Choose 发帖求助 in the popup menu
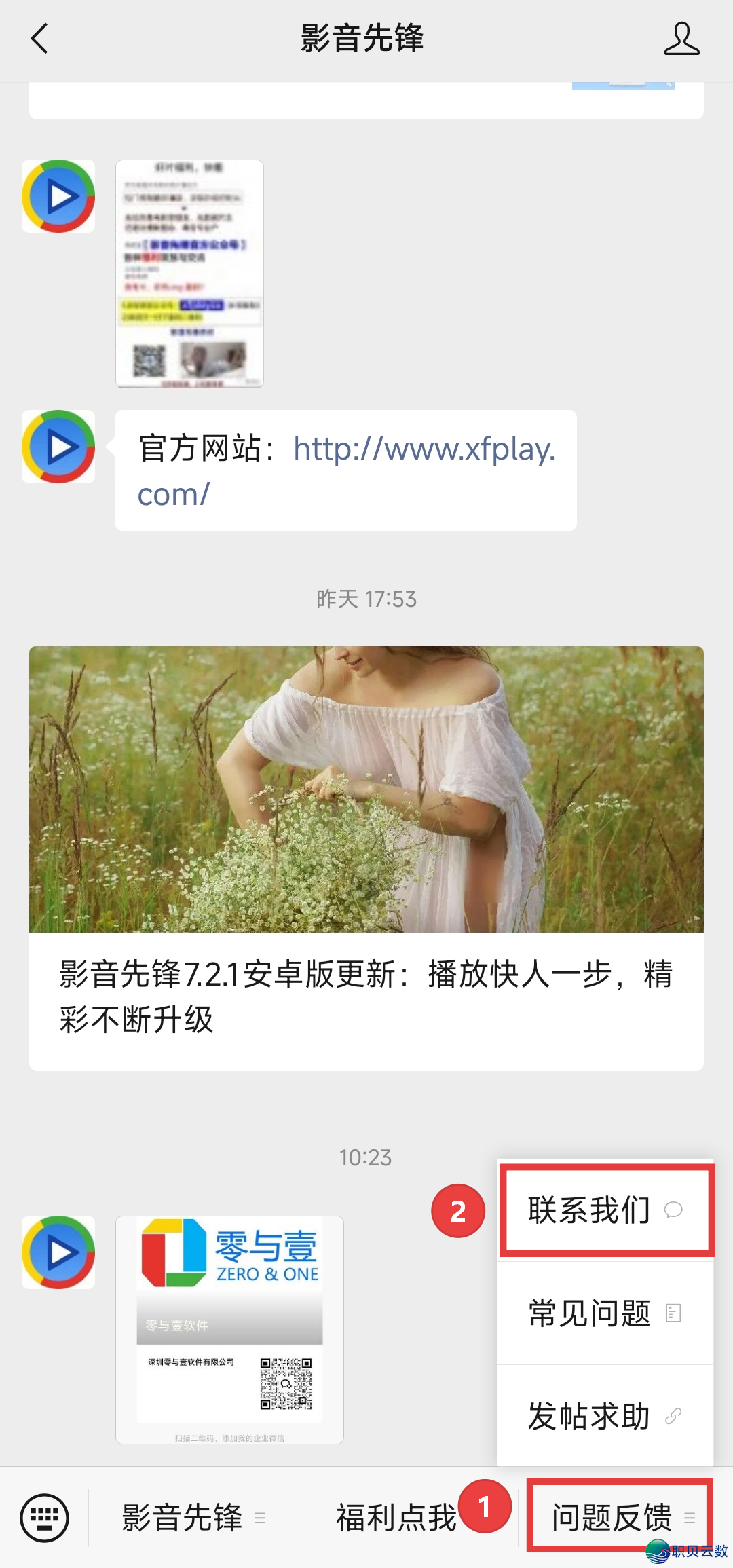The image size is (733, 1568). point(588,1414)
